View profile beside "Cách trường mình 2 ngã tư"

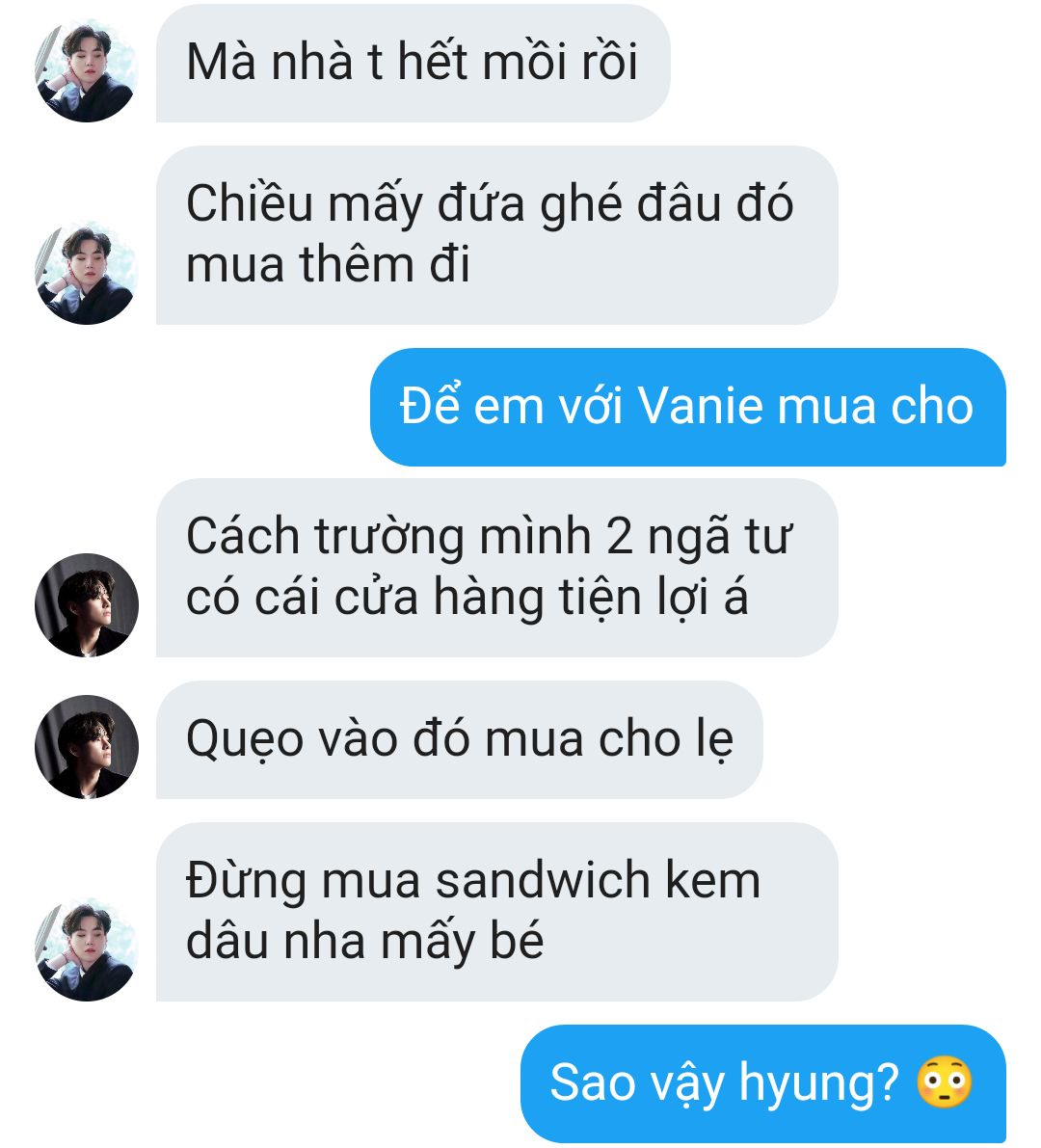pyautogui.click(x=87, y=605)
